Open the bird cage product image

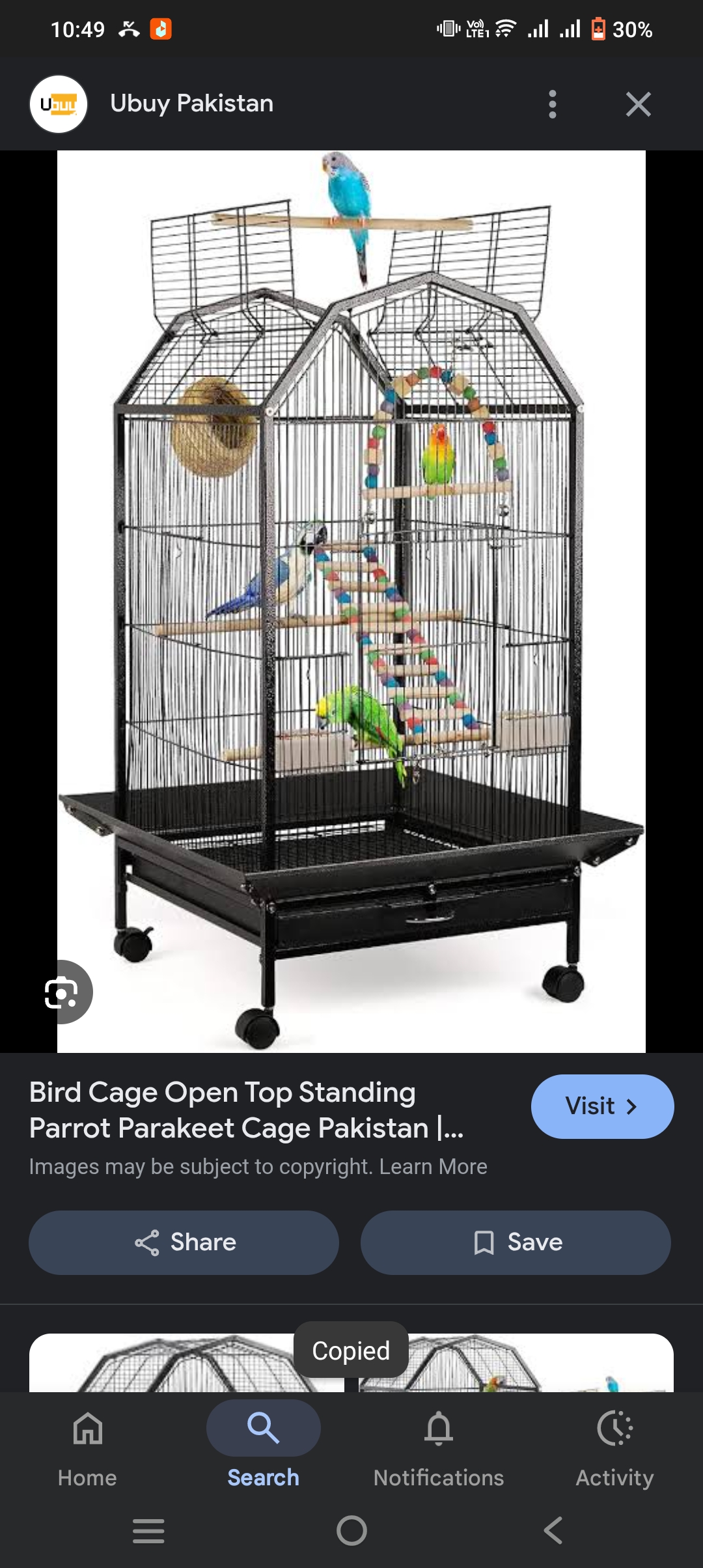click(351, 600)
